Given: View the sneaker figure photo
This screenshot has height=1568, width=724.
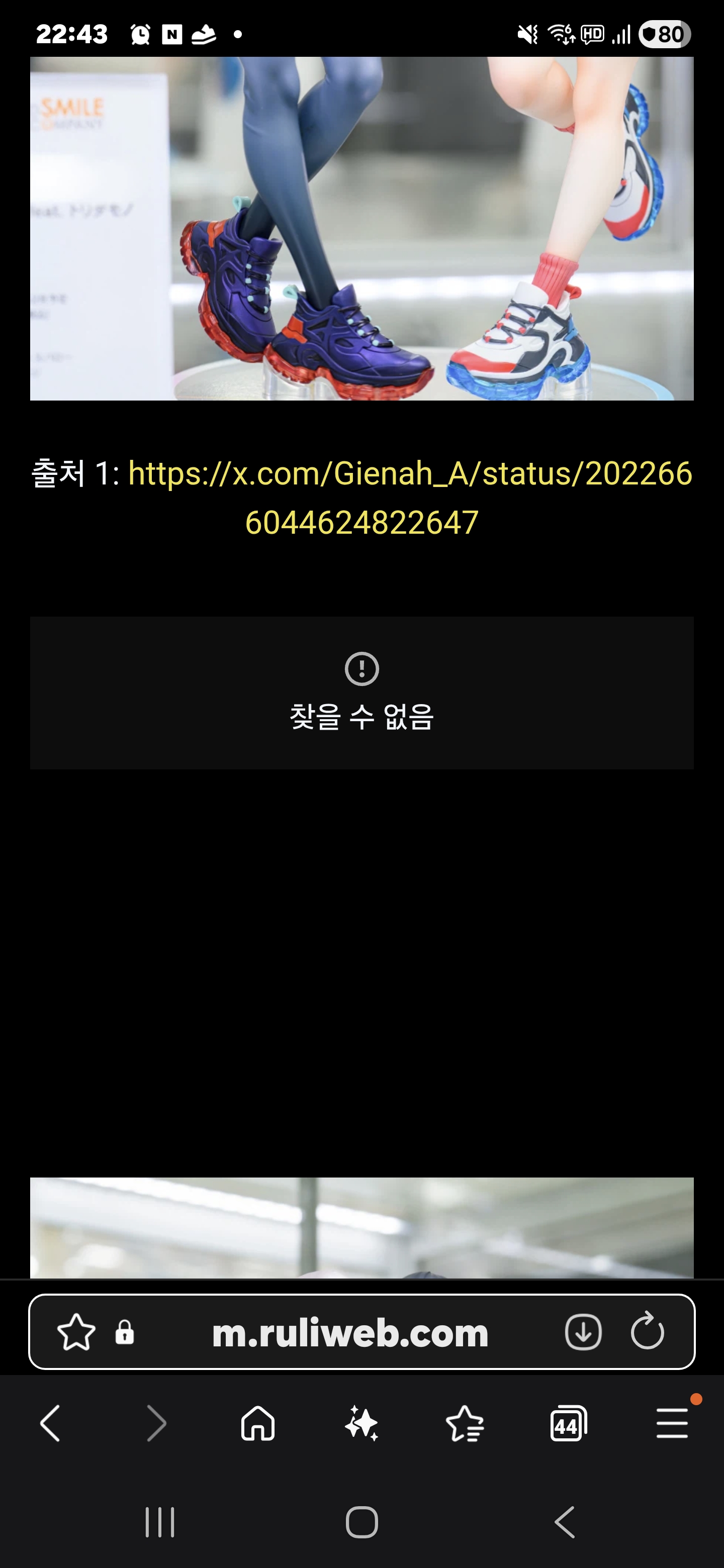Looking at the screenshot, I should 361,228.
